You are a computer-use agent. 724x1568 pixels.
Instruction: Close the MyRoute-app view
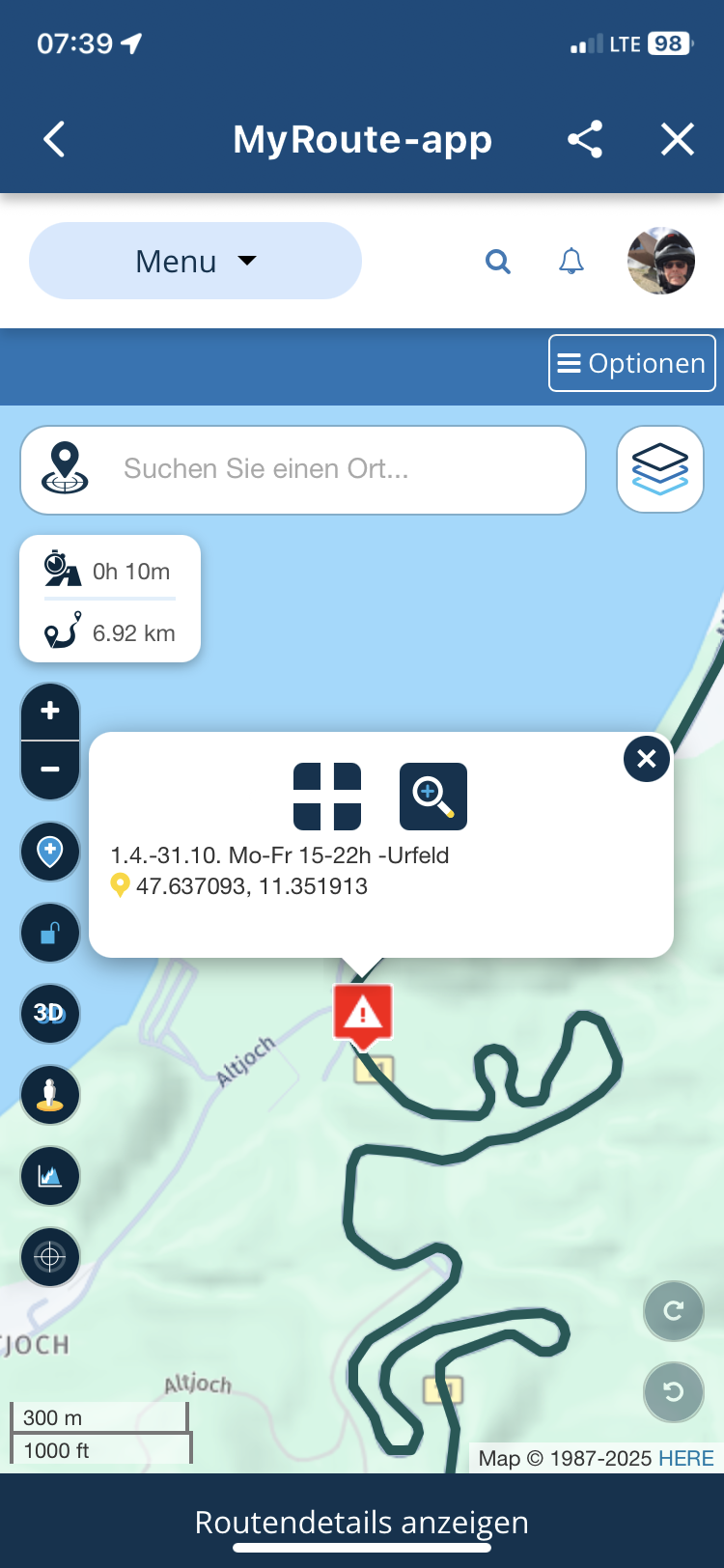point(678,139)
